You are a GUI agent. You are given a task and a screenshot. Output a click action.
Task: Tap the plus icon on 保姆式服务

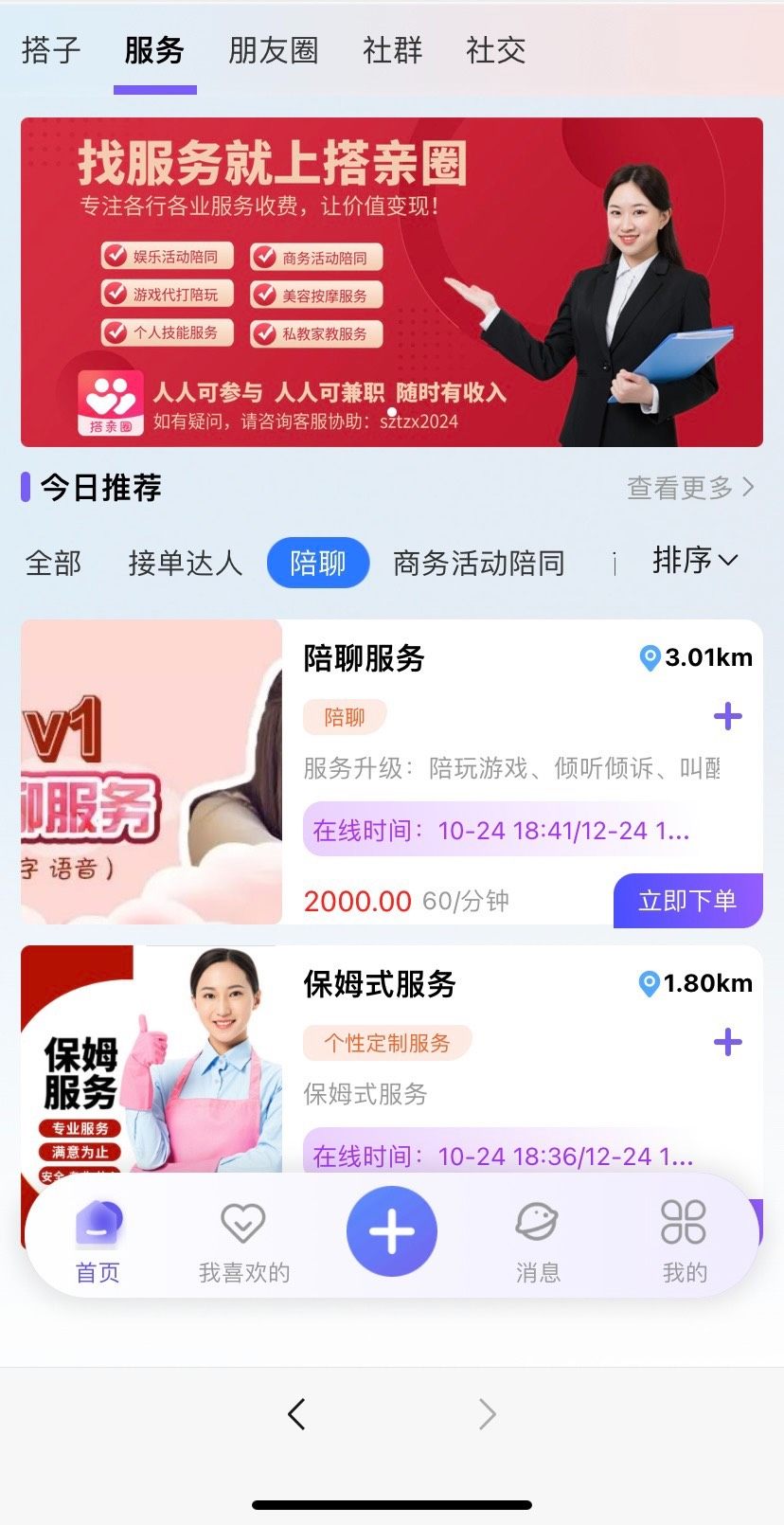point(727,1043)
